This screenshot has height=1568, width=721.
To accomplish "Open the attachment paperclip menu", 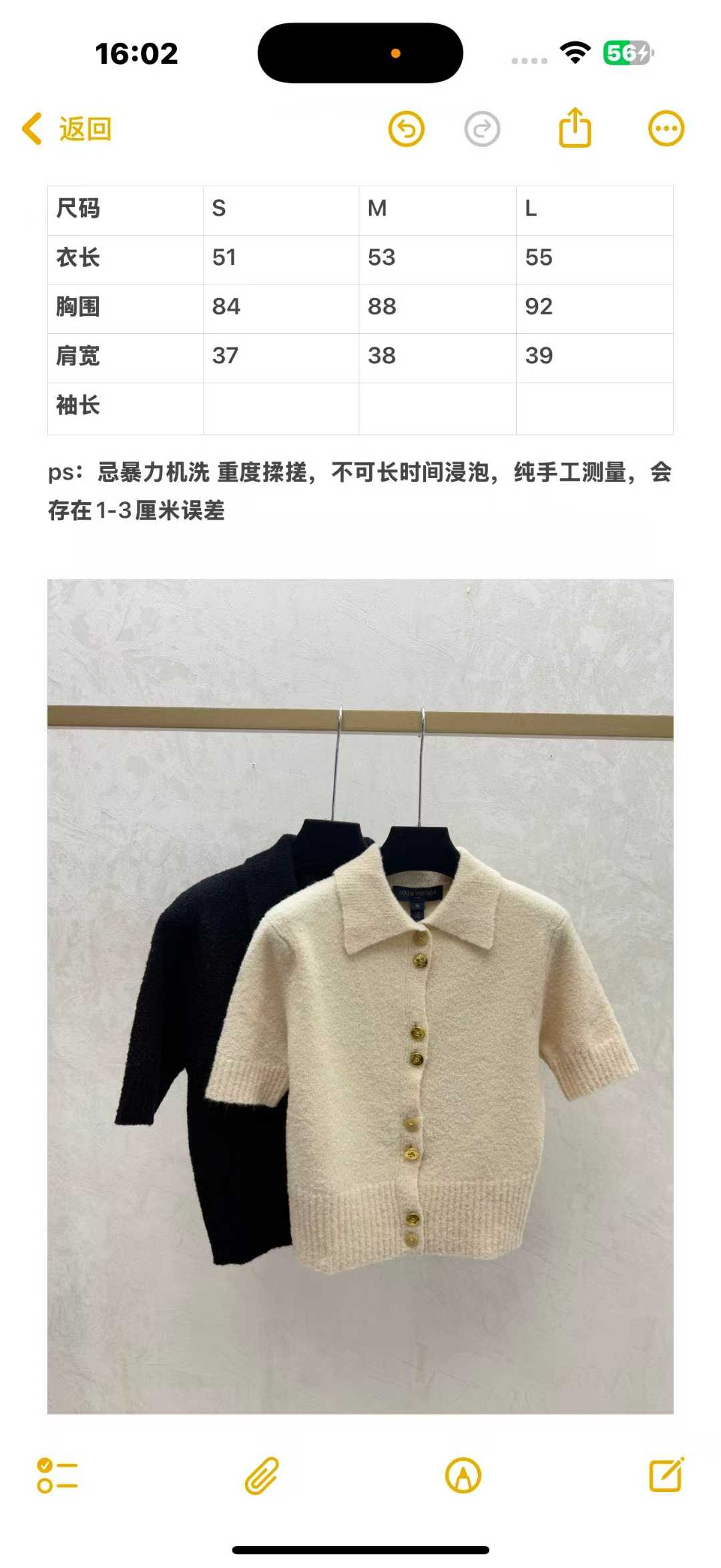I will click(x=261, y=1475).
